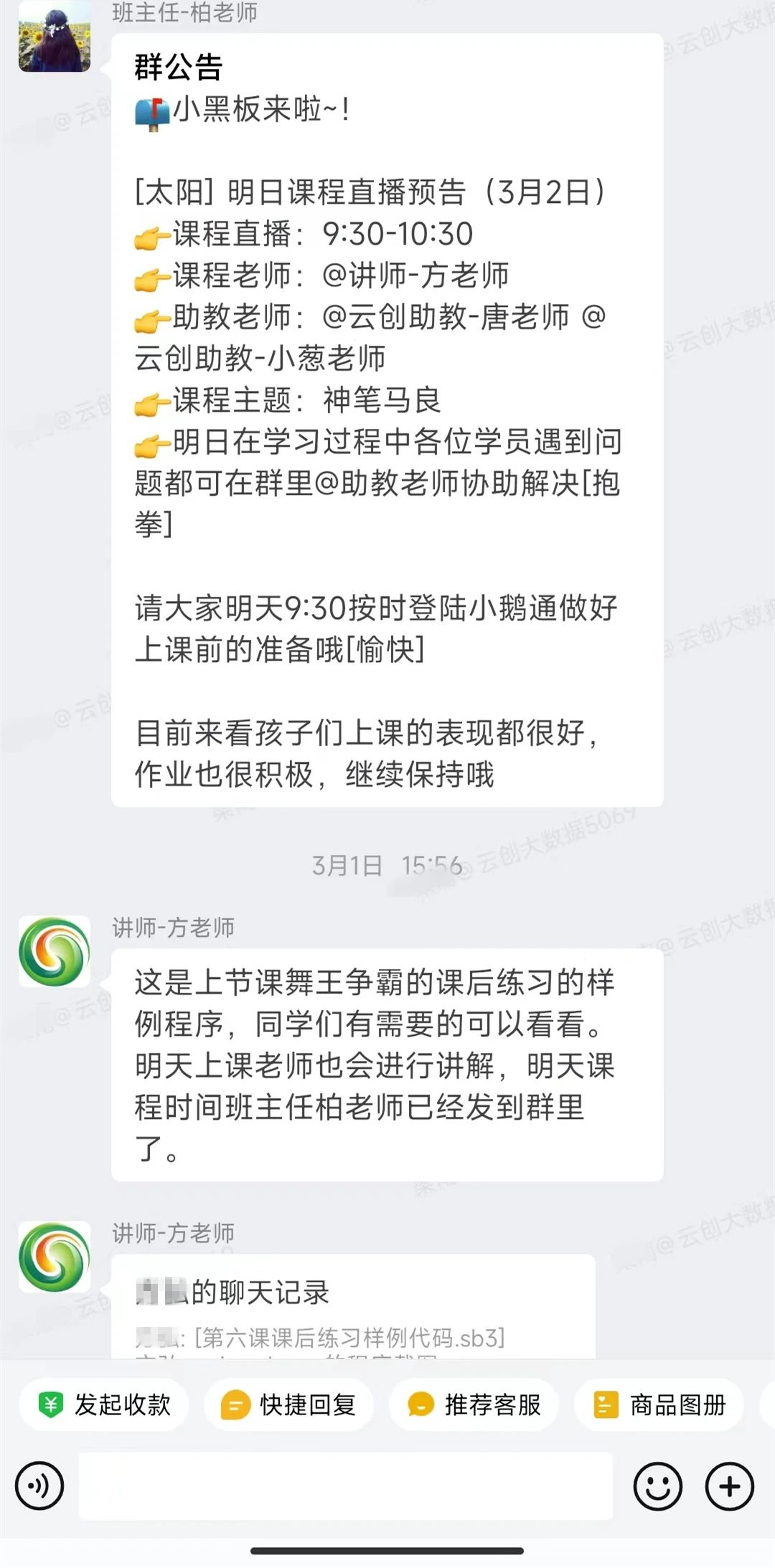This screenshot has width=775, height=1568.
Task: Tap the message input field
Action: point(344,1486)
